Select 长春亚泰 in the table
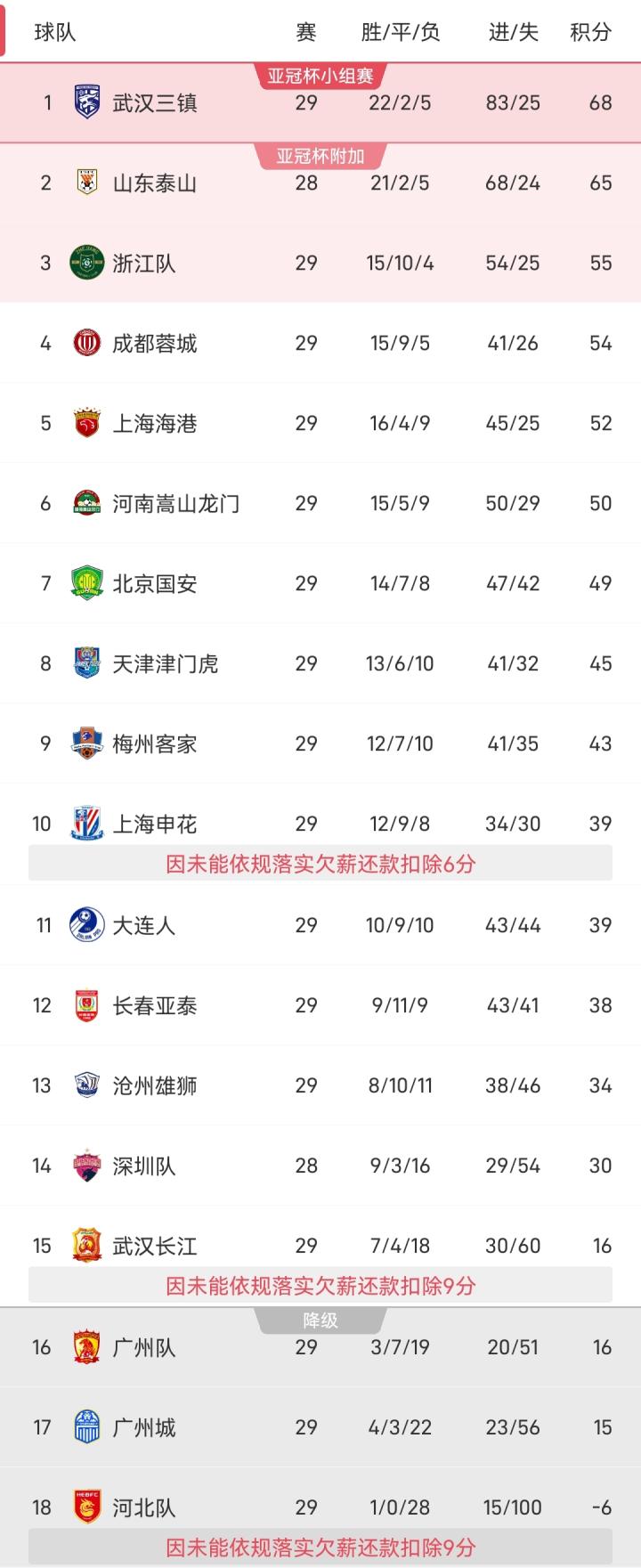 (154, 1006)
